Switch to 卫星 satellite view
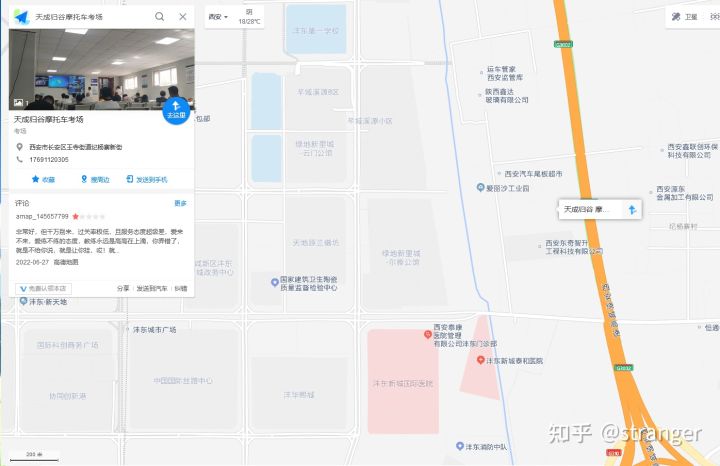The width and height of the screenshot is (720, 466). tap(685, 17)
